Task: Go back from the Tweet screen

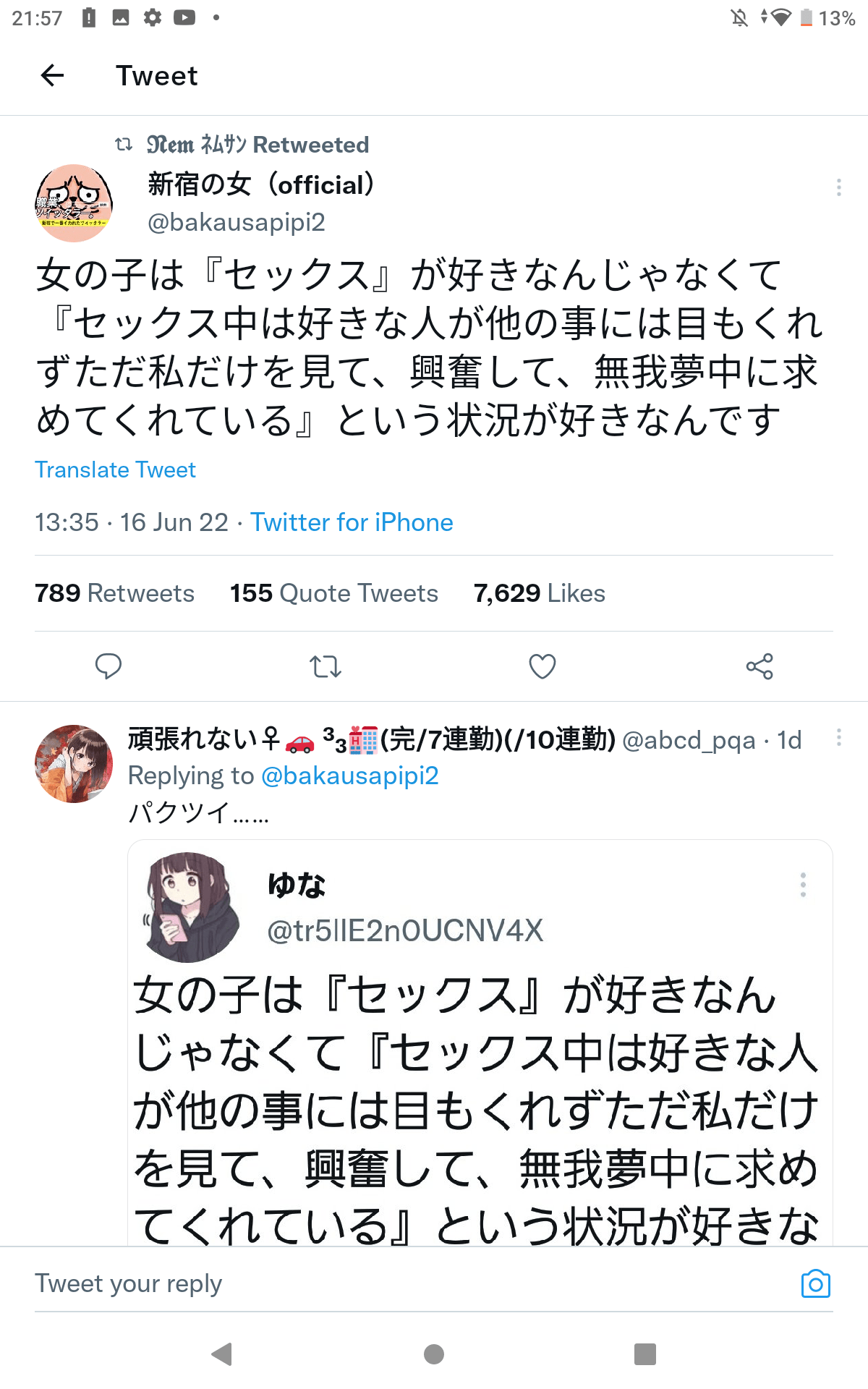Action: 52,75
